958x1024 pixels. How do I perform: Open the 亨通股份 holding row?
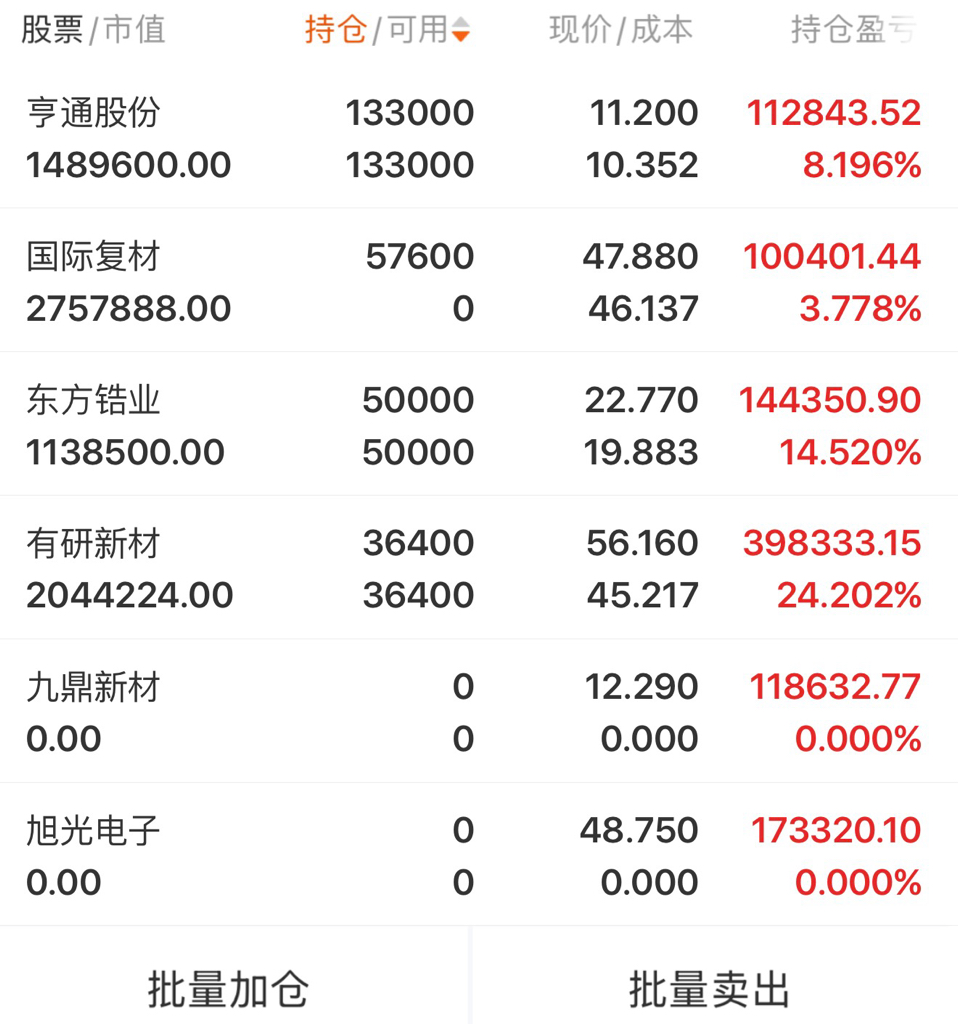click(479, 138)
